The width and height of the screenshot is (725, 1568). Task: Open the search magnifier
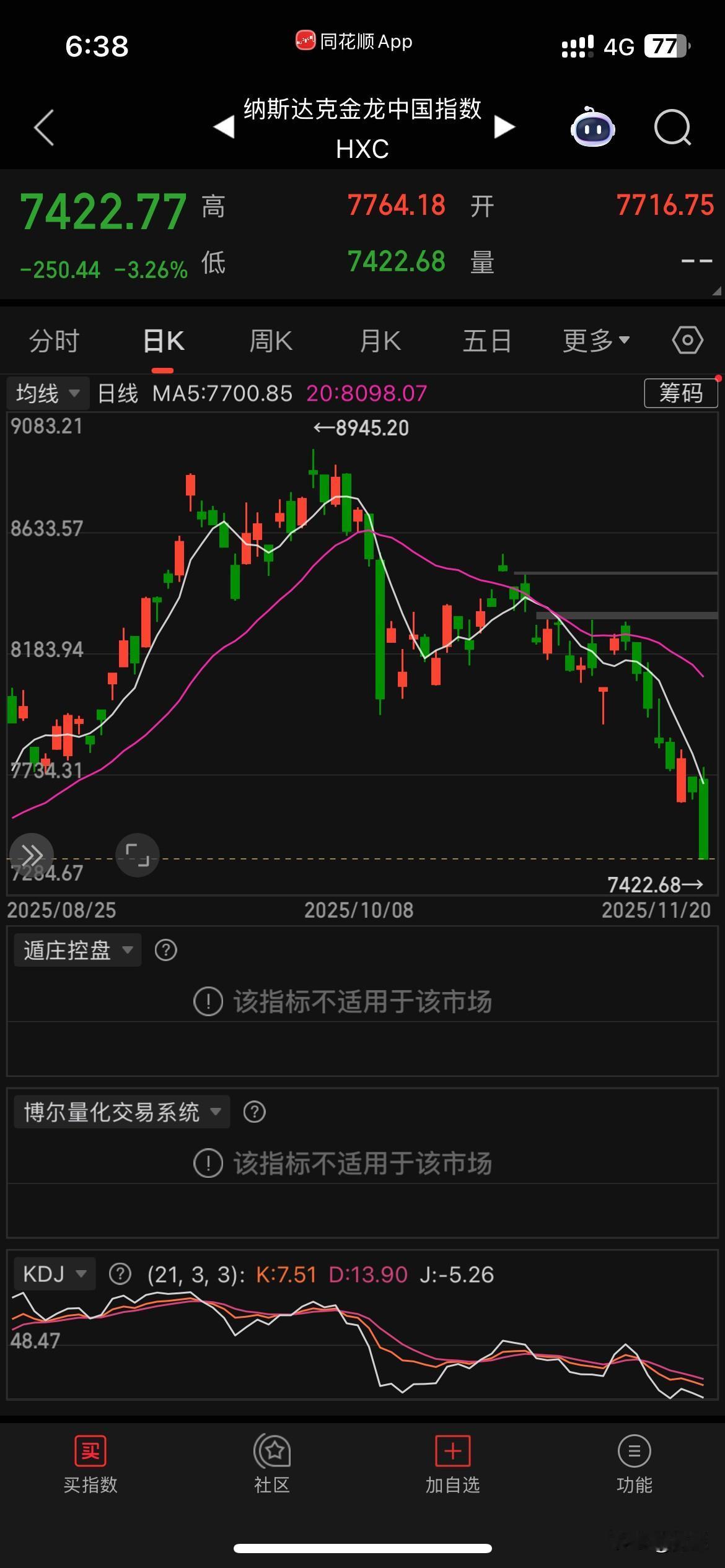[x=673, y=128]
